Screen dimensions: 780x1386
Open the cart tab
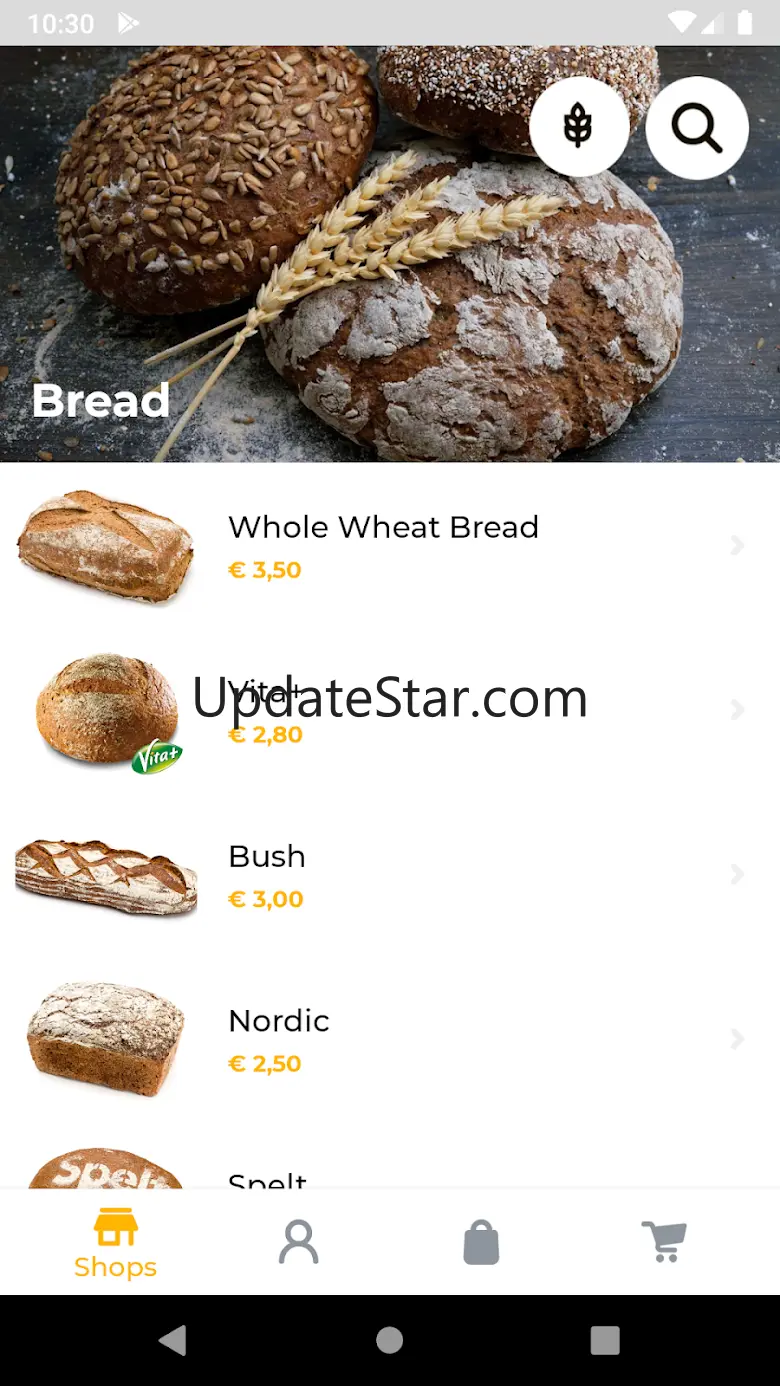click(x=664, y=1243)
